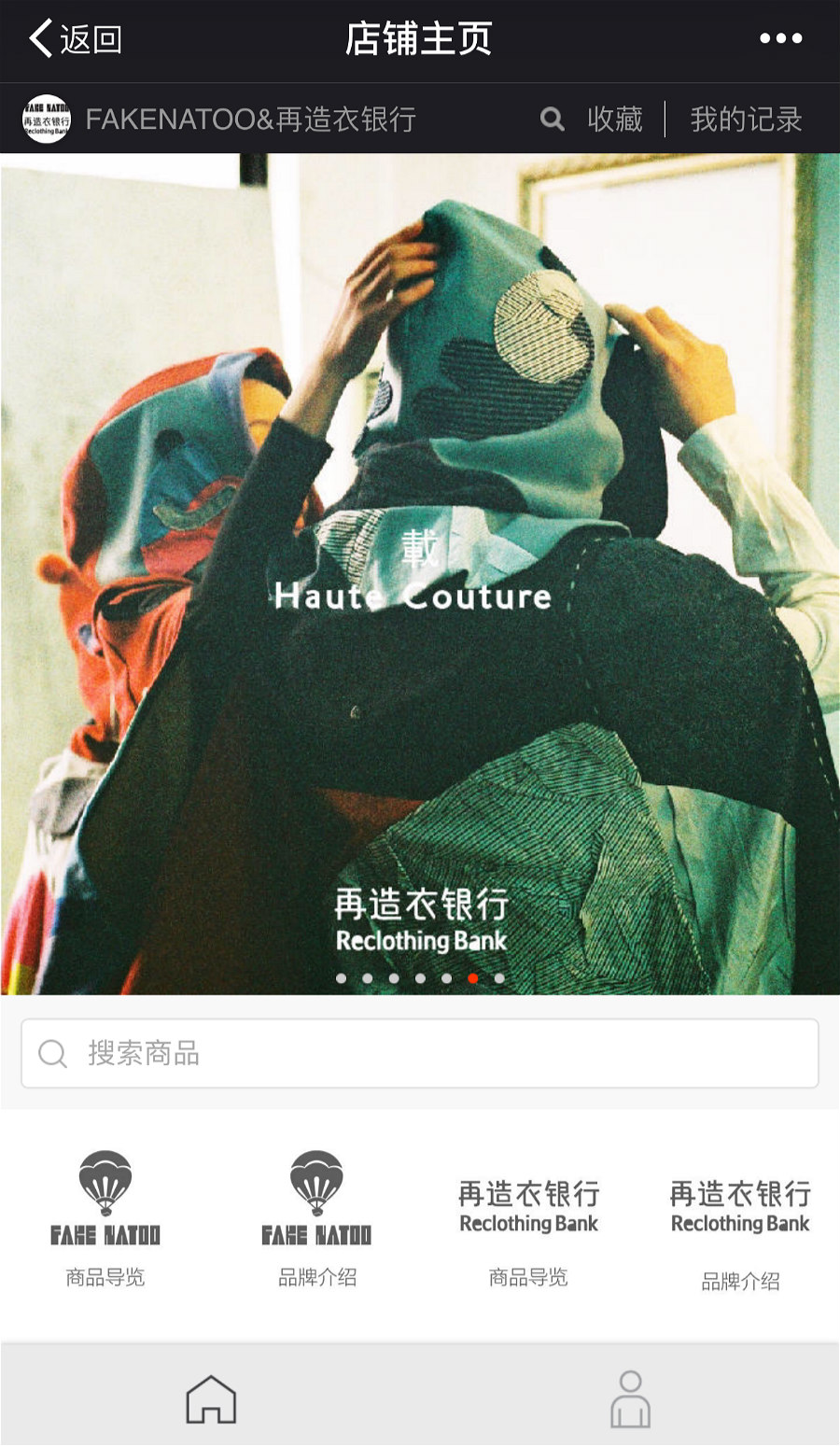Tap the search magnifier in the shop header
Viewport: 840px width, 1446px height.
point(553,119)
